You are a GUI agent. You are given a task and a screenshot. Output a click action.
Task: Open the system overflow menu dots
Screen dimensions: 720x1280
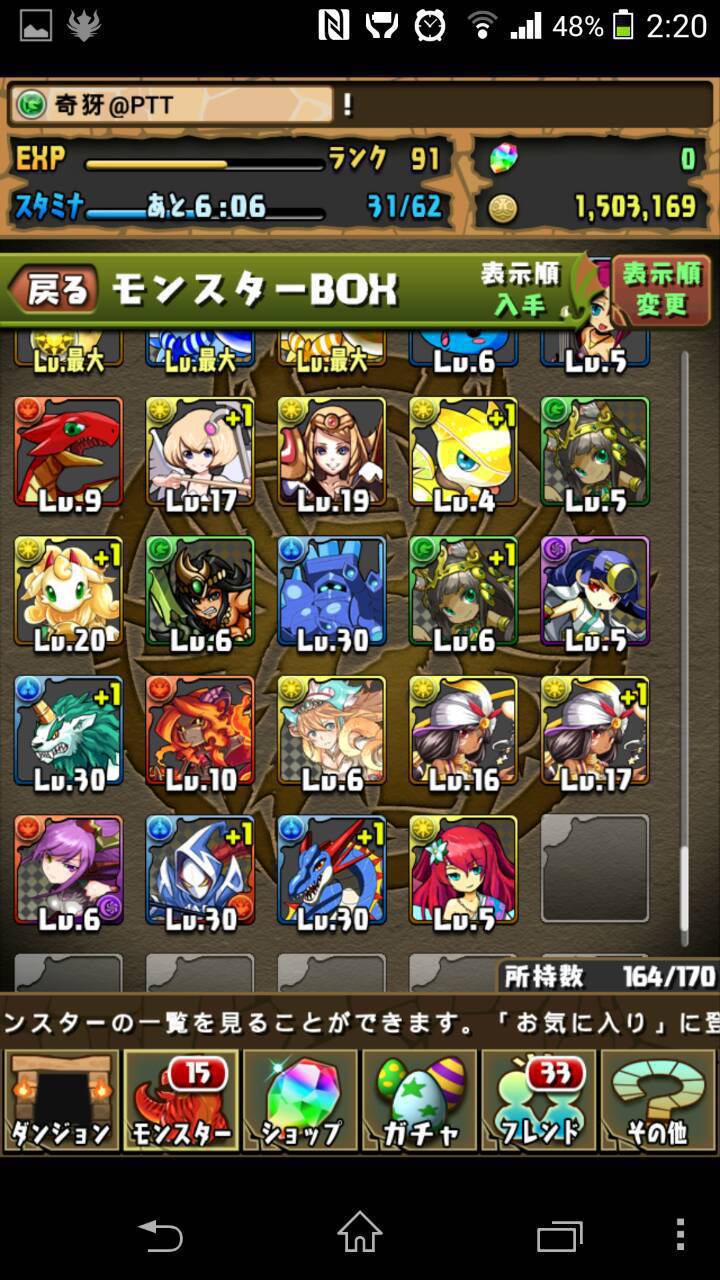tap(681, 1233)
